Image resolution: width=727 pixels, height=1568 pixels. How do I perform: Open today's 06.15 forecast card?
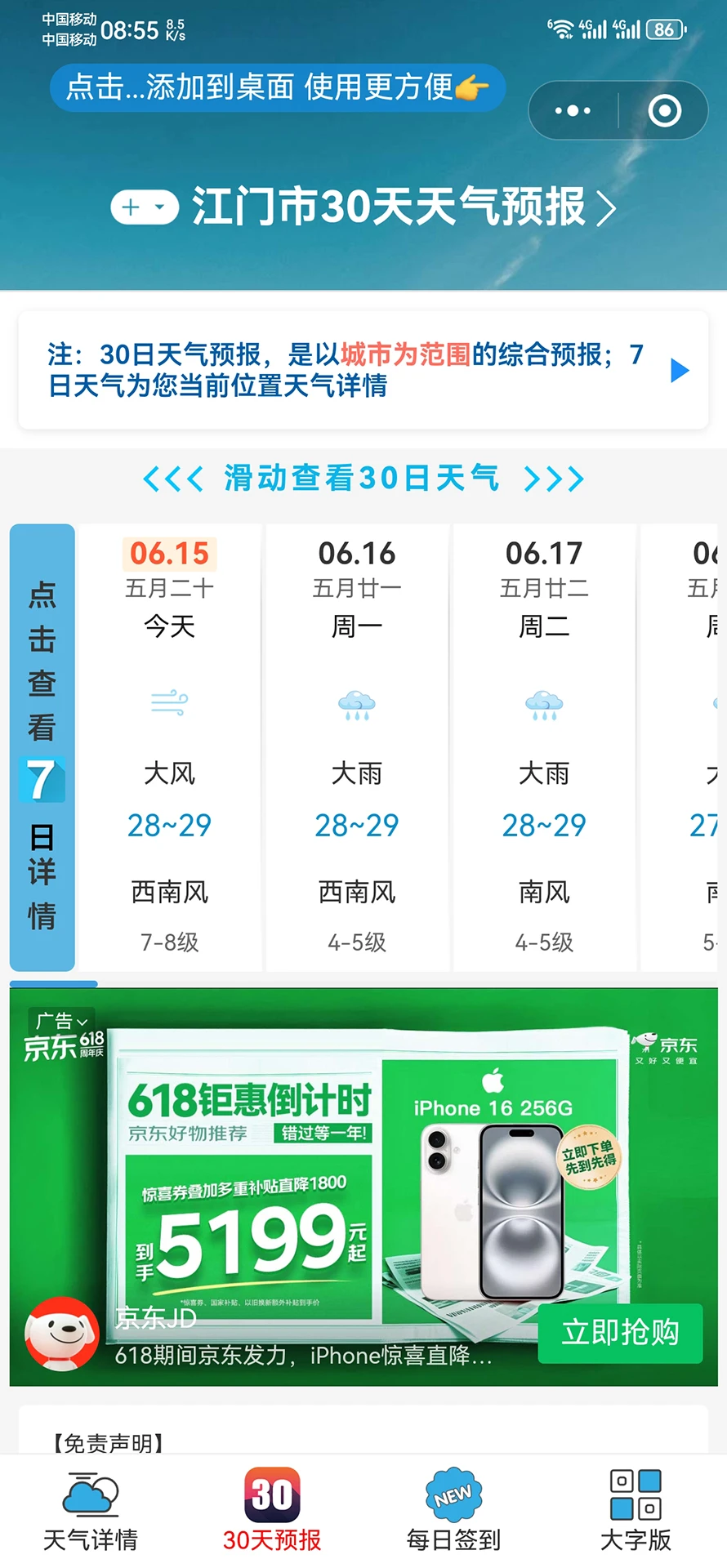point(170,746)
